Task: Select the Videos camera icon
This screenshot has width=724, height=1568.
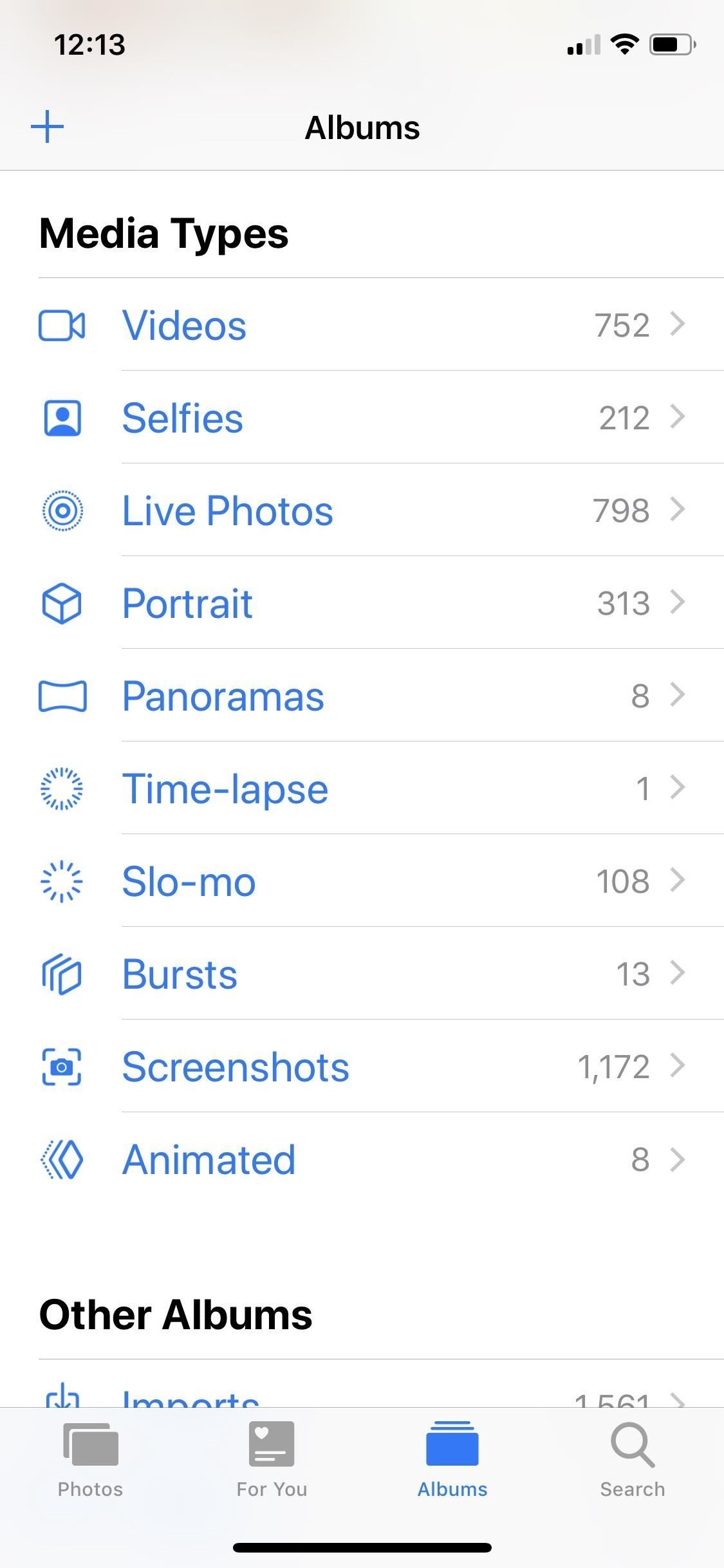Action: tap(62, 325)
